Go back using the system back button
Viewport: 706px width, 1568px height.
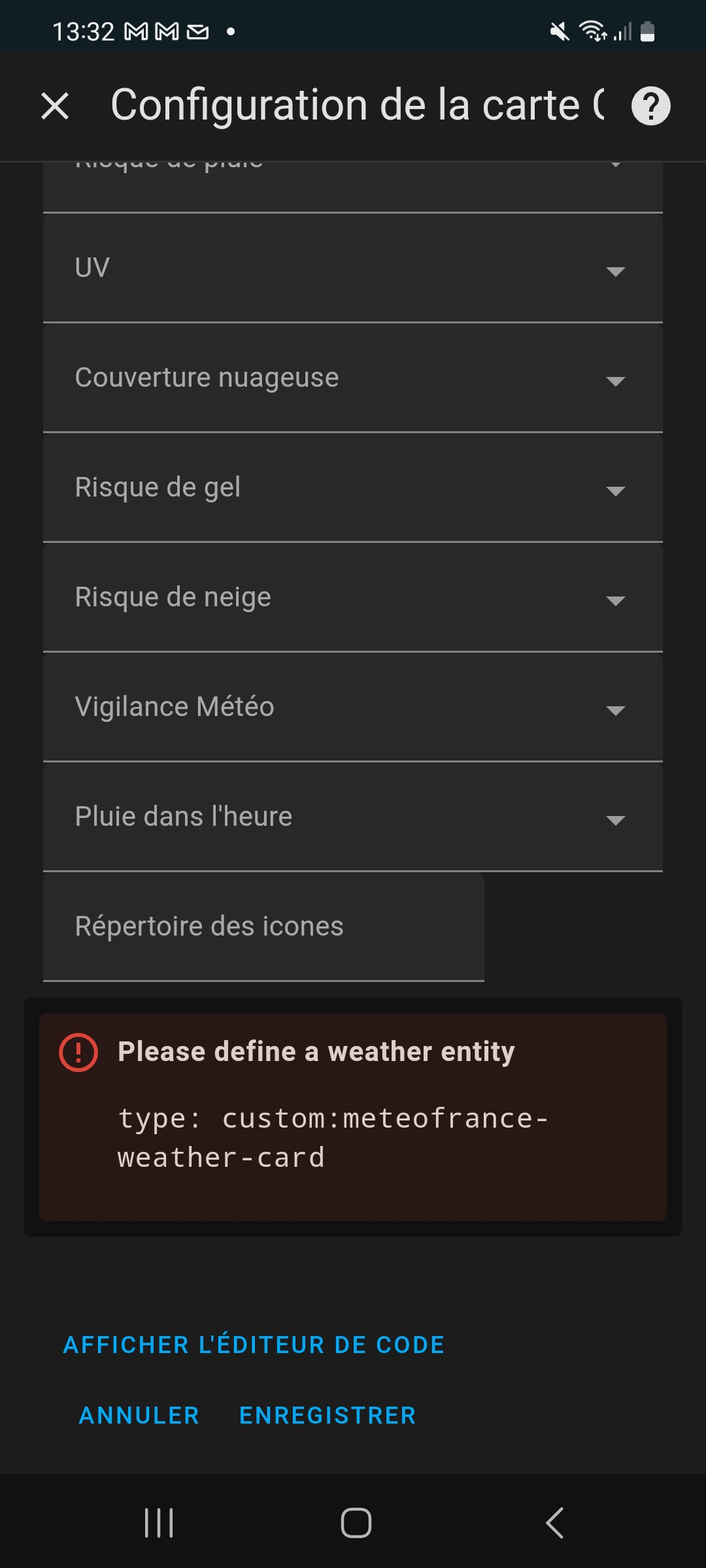[x=554, y=1523]
